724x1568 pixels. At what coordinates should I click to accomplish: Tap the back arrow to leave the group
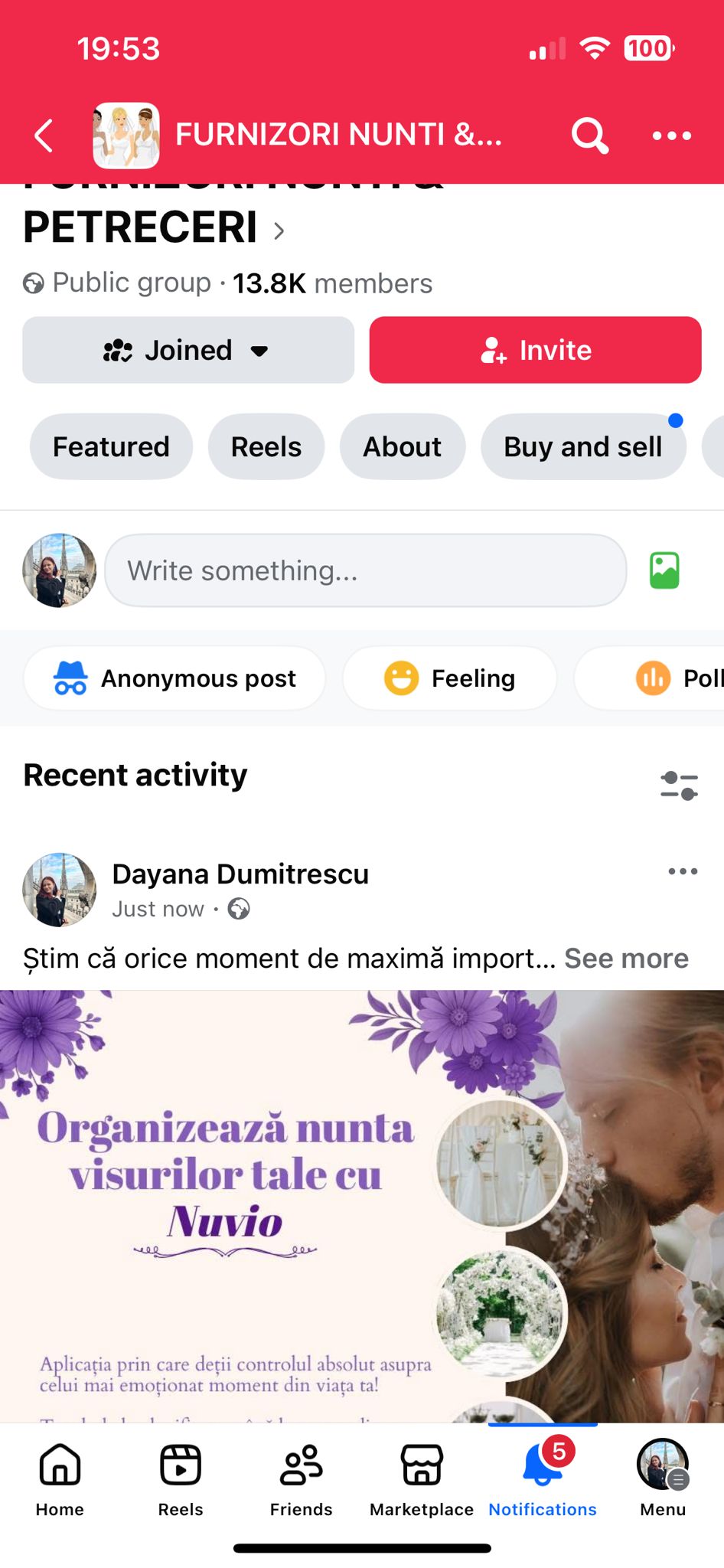(x=42, y=136)
